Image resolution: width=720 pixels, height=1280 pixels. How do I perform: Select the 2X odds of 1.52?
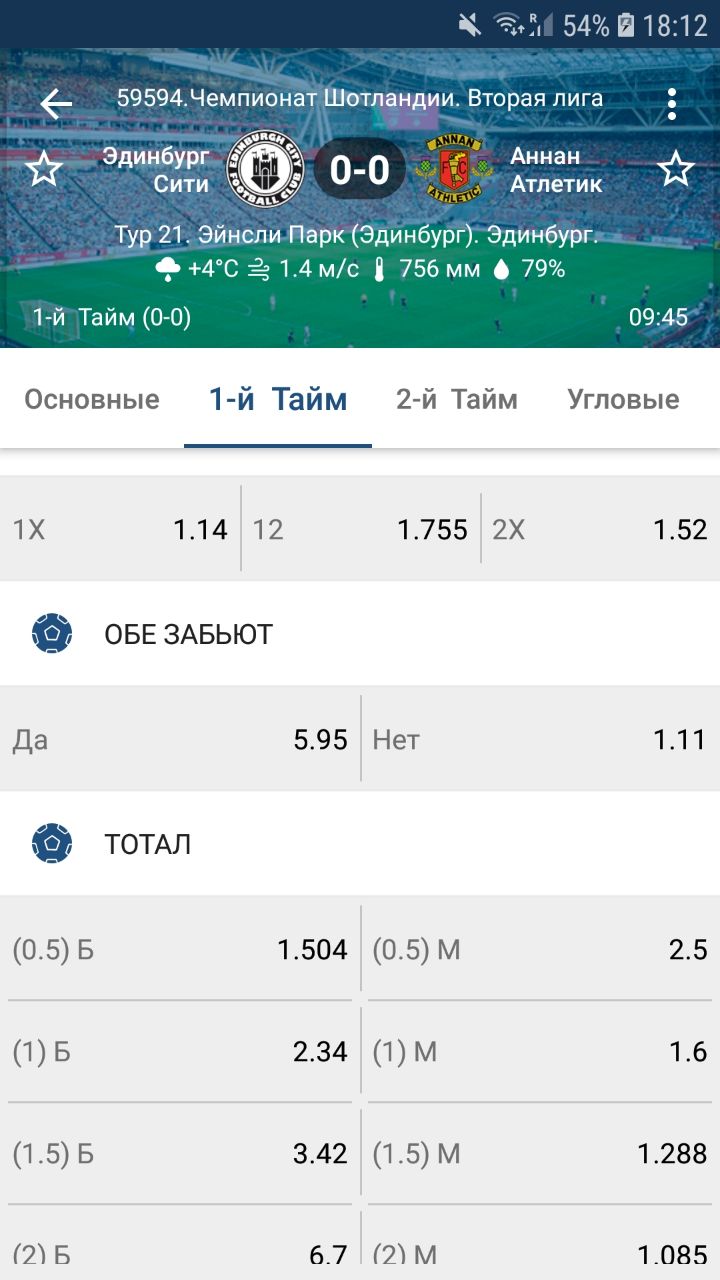tap(600, 529)
